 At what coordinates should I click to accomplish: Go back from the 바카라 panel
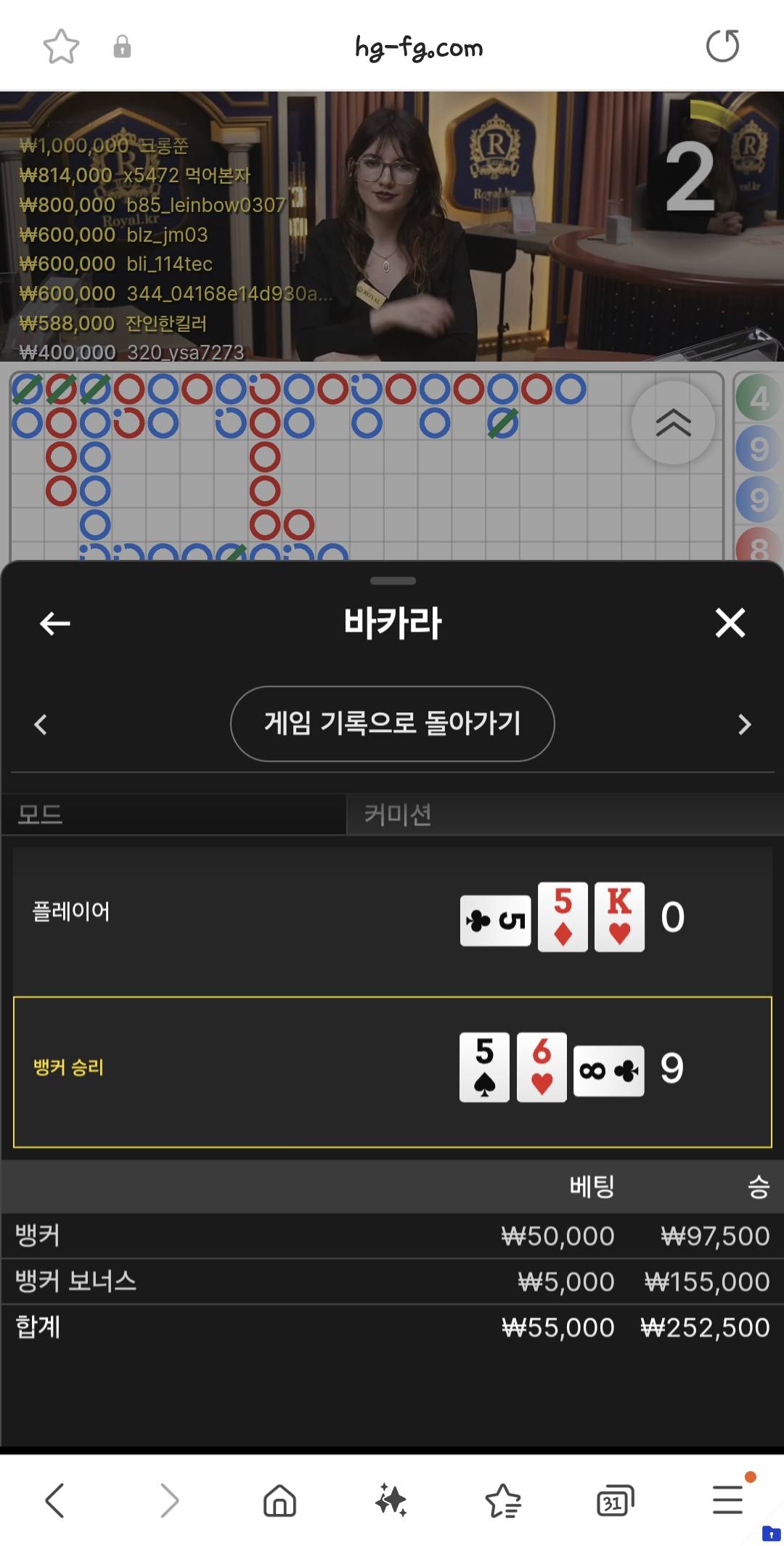point(55,623)
